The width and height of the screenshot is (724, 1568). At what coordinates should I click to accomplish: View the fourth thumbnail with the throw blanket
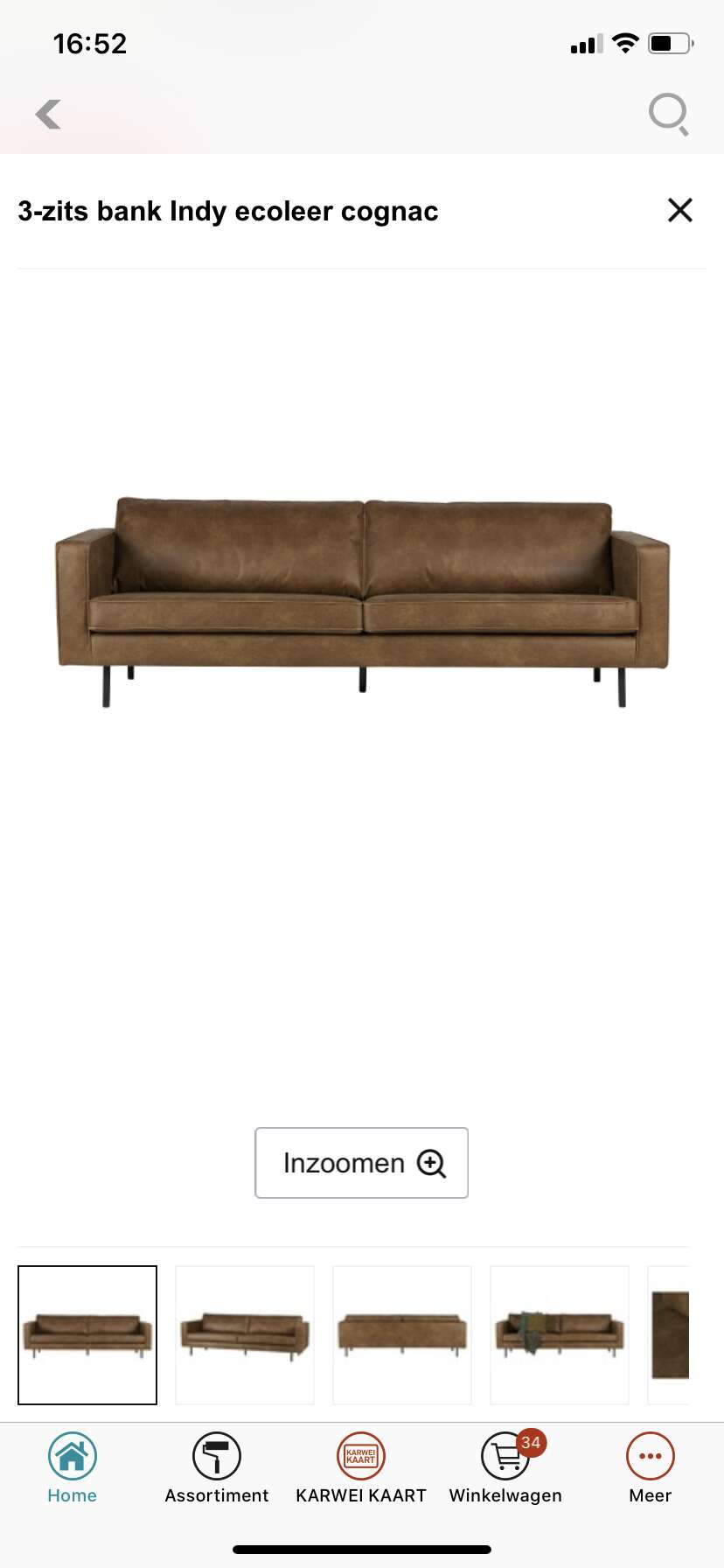click(x=560, y=1335)
